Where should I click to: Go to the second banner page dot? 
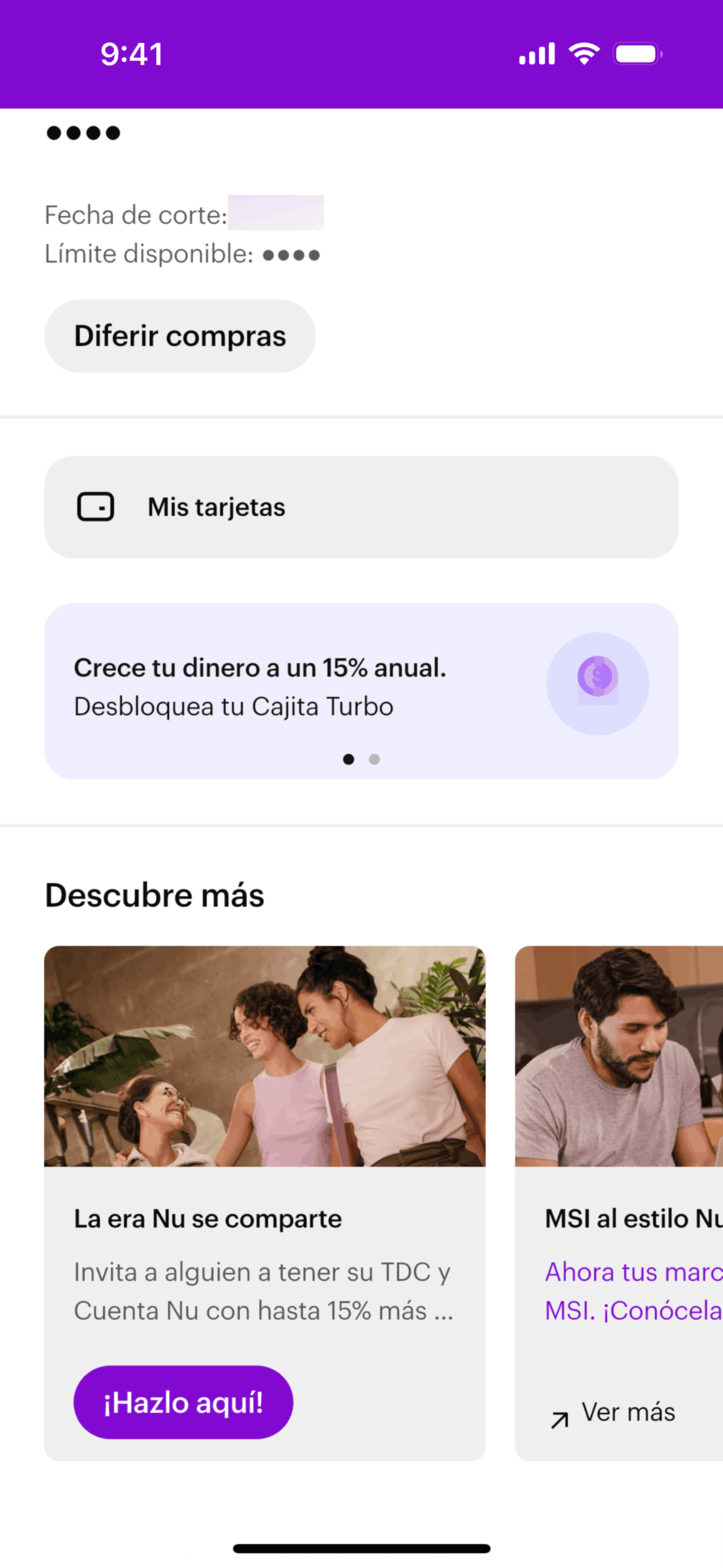coord(374,759)
